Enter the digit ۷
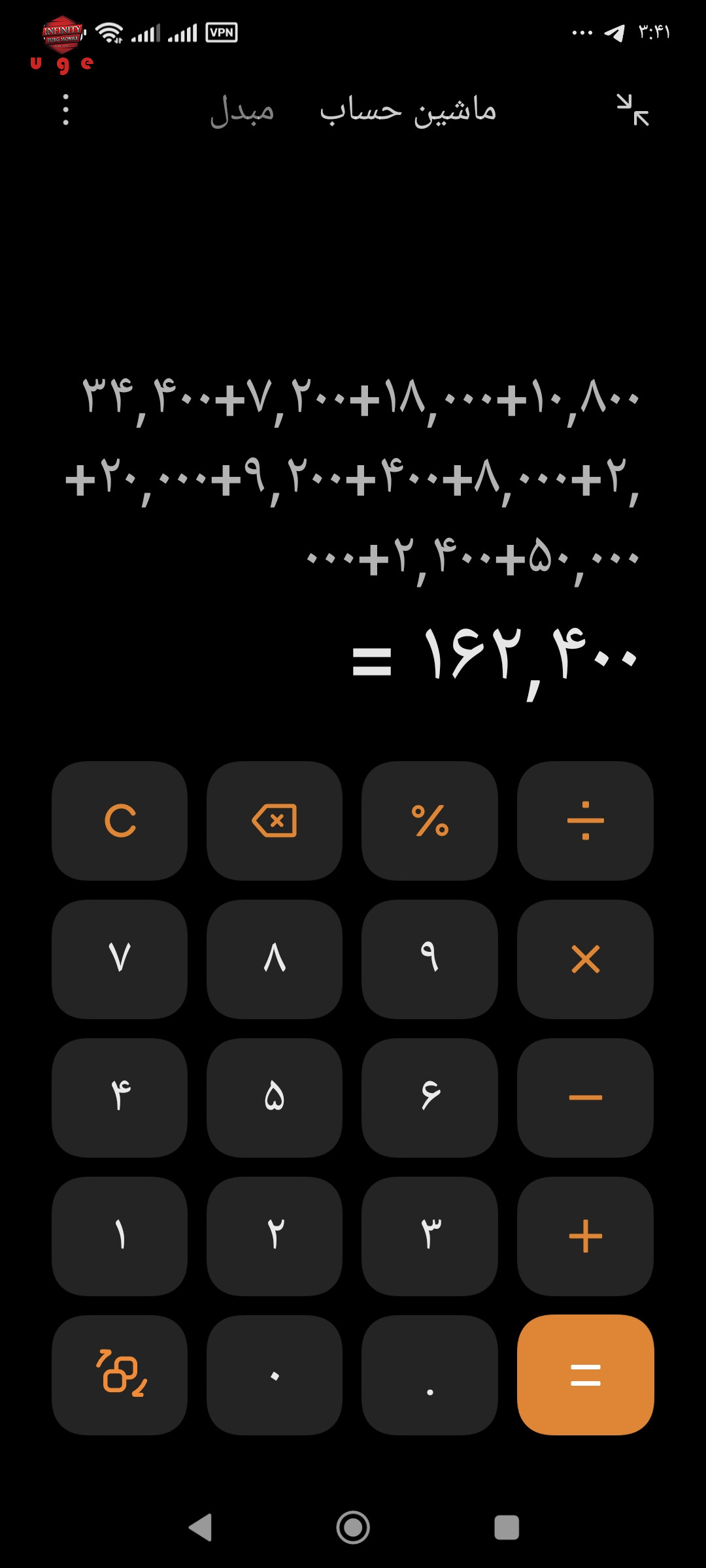This screenshot has height=1568, width=706. tap(120, 959)
